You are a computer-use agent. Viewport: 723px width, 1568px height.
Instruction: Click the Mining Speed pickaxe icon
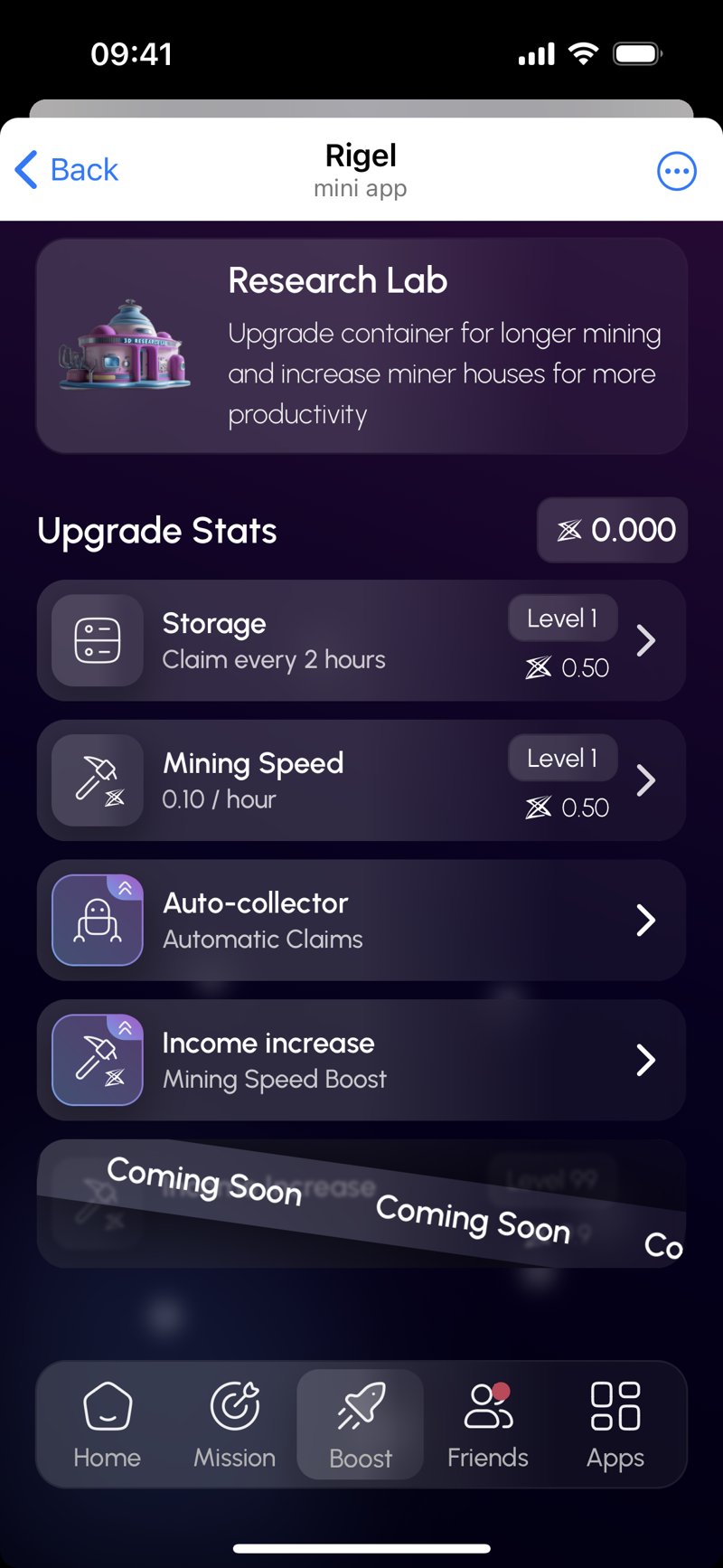point(97,779)
